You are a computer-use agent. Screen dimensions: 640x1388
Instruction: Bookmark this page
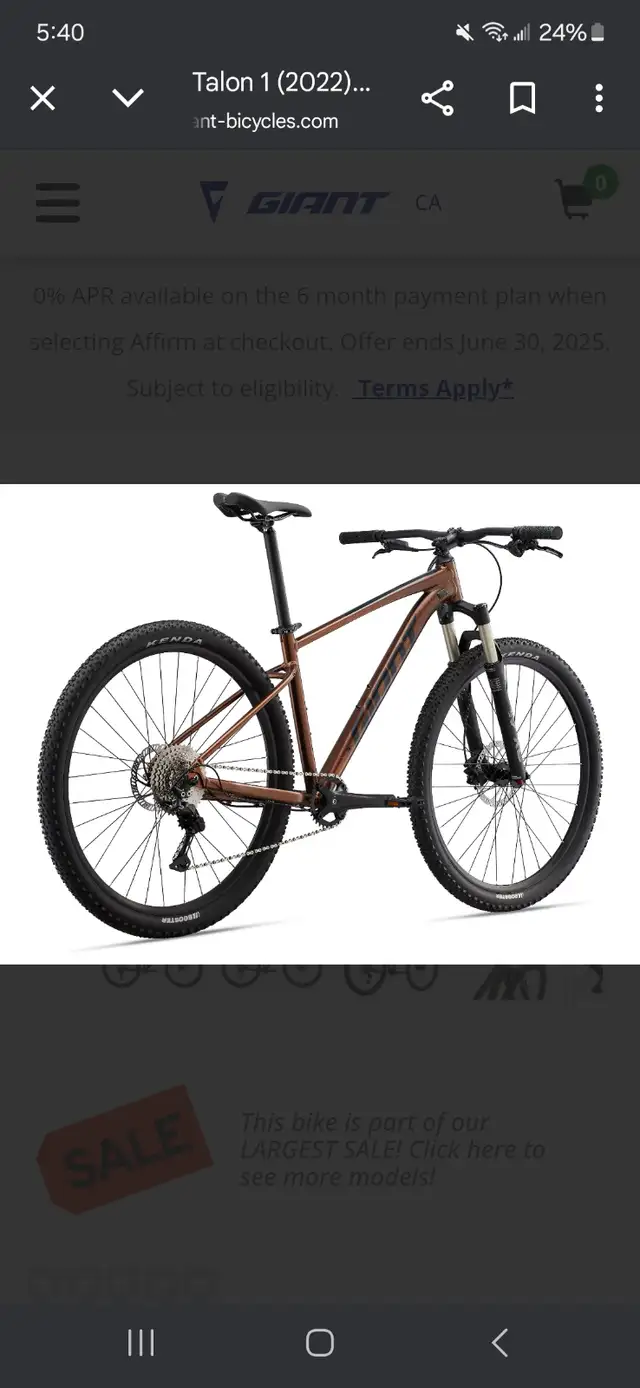point(522,98)
